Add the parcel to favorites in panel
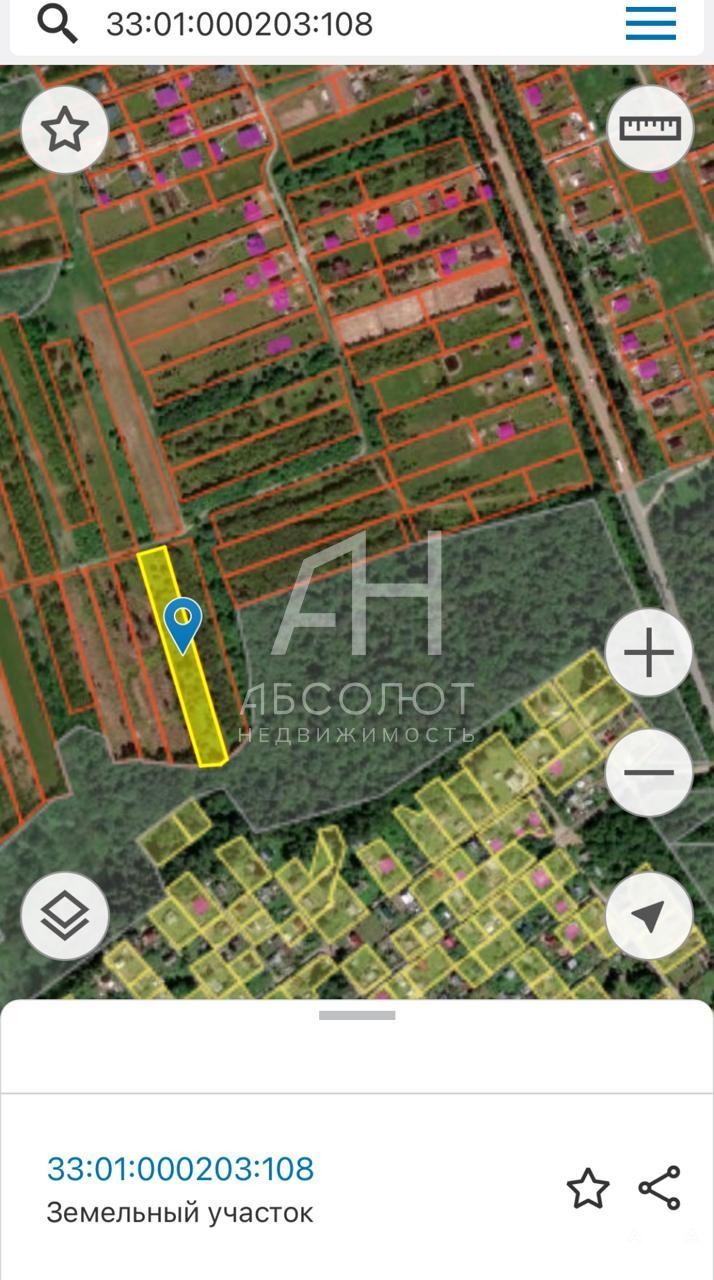The height and width of the screenshot is (1280, 714). point(588,1188)
